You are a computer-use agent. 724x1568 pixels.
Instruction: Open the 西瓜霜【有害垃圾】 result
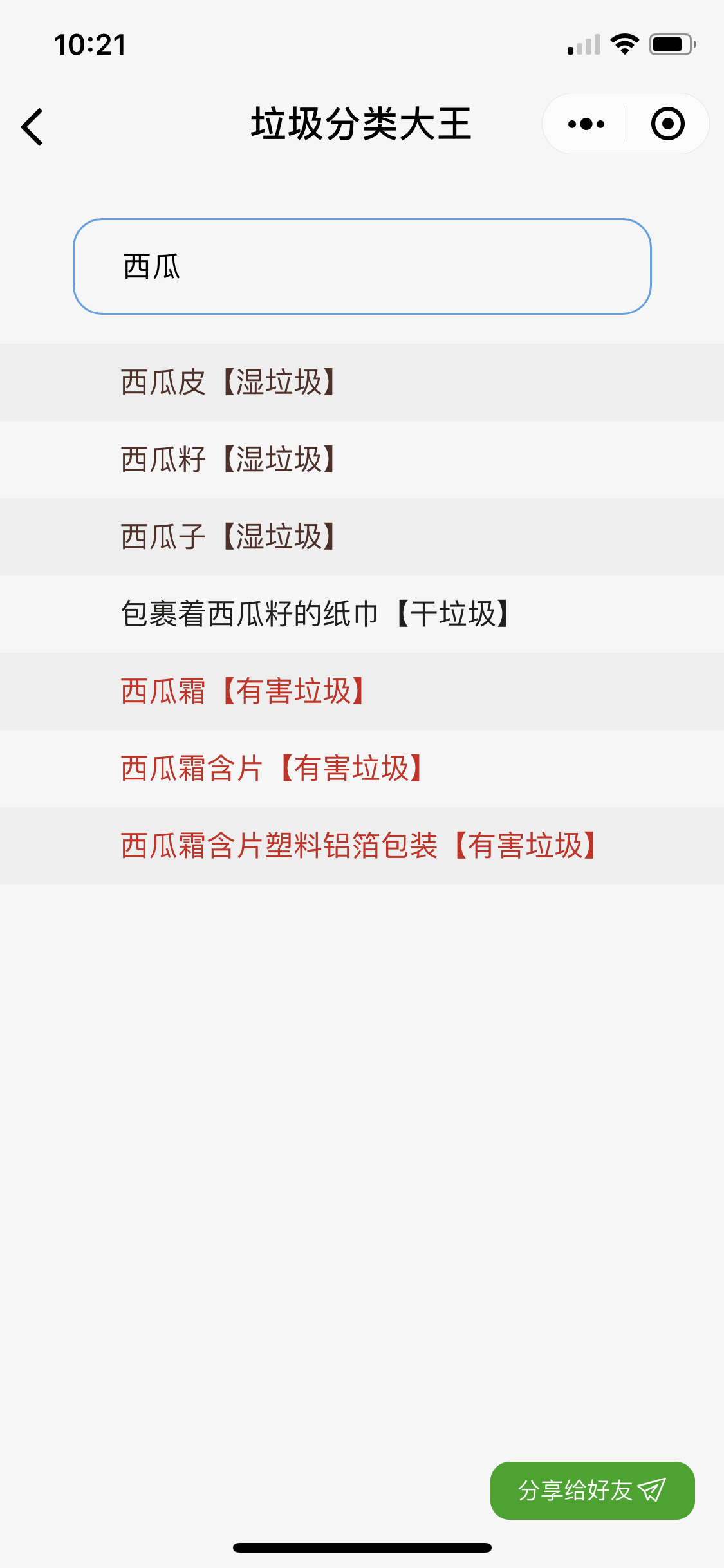tap(362, 691)
